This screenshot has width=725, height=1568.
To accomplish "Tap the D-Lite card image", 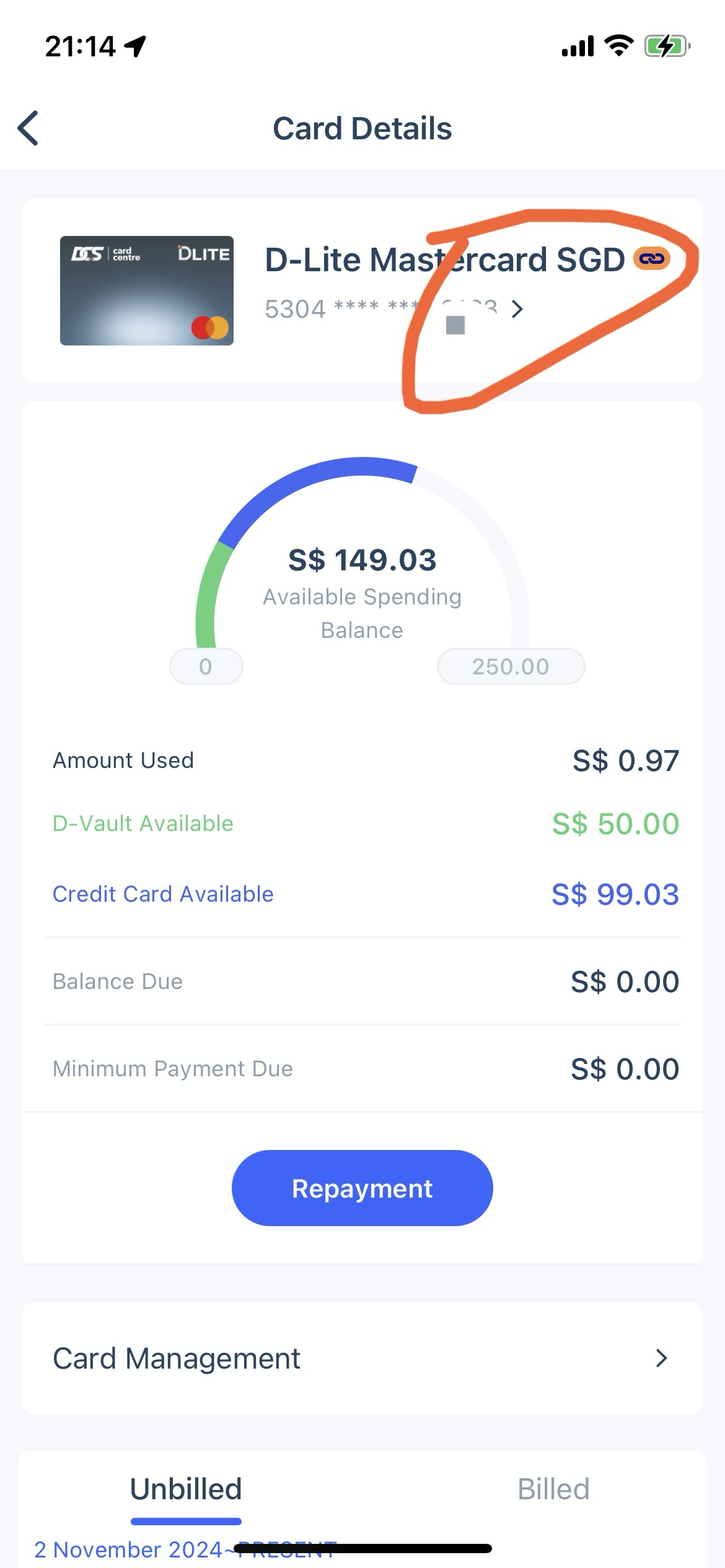I will 147,290.
